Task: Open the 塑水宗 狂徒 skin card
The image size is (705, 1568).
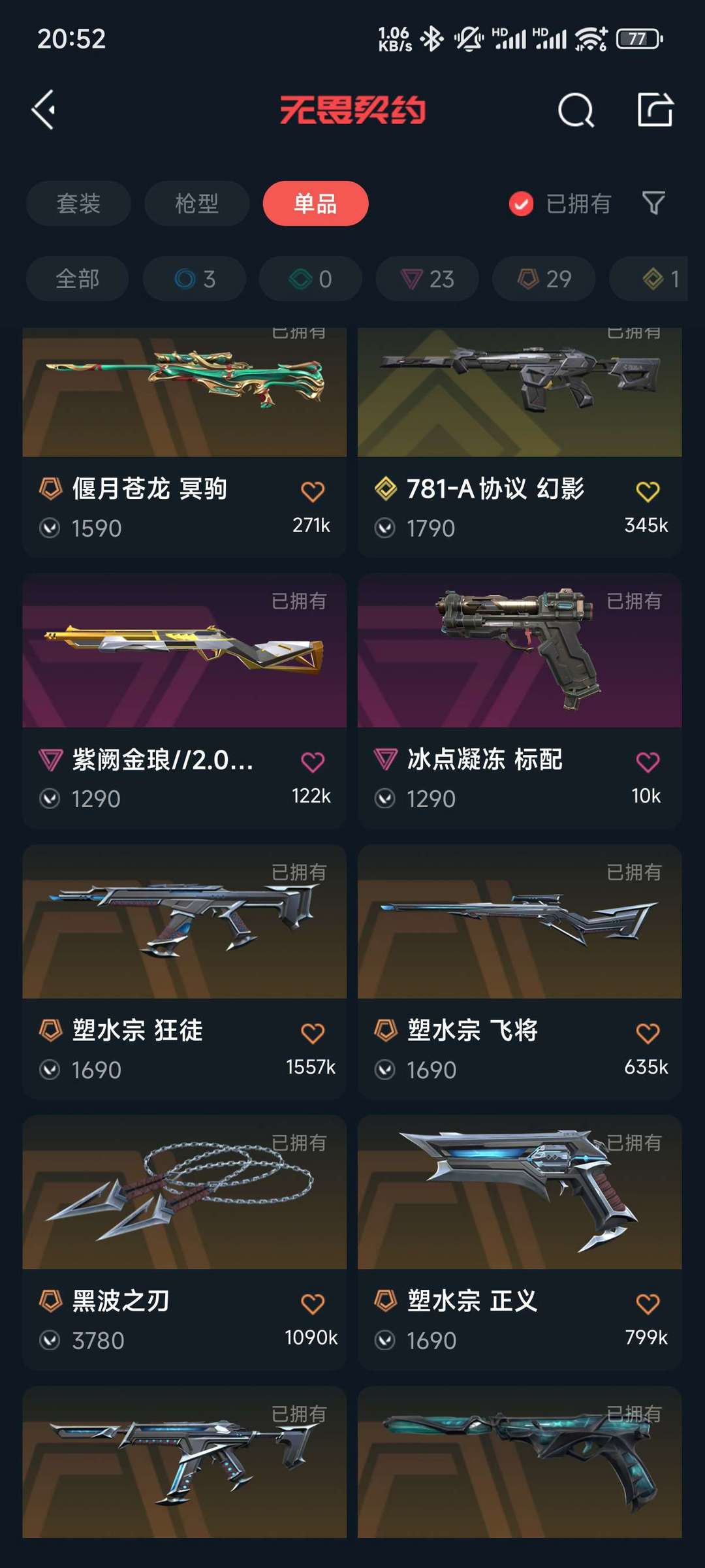Action: click(x=184, y=972)
